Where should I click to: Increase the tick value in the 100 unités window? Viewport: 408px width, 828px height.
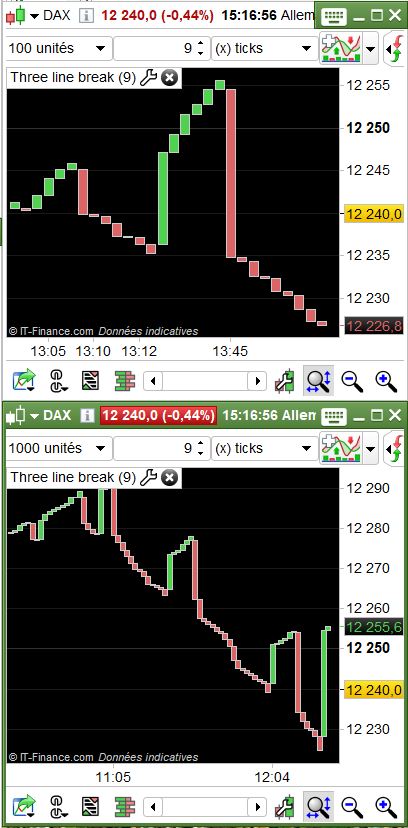[200, 44]
